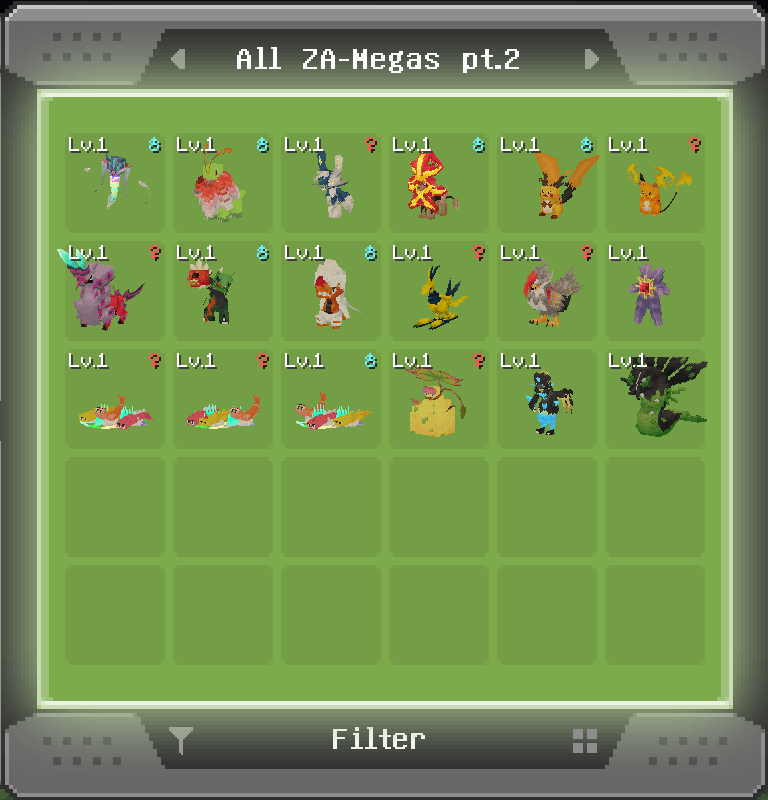Tap the four-square grid view icon
The width and height of the screenshot is (768, 800).
[585, 741]
